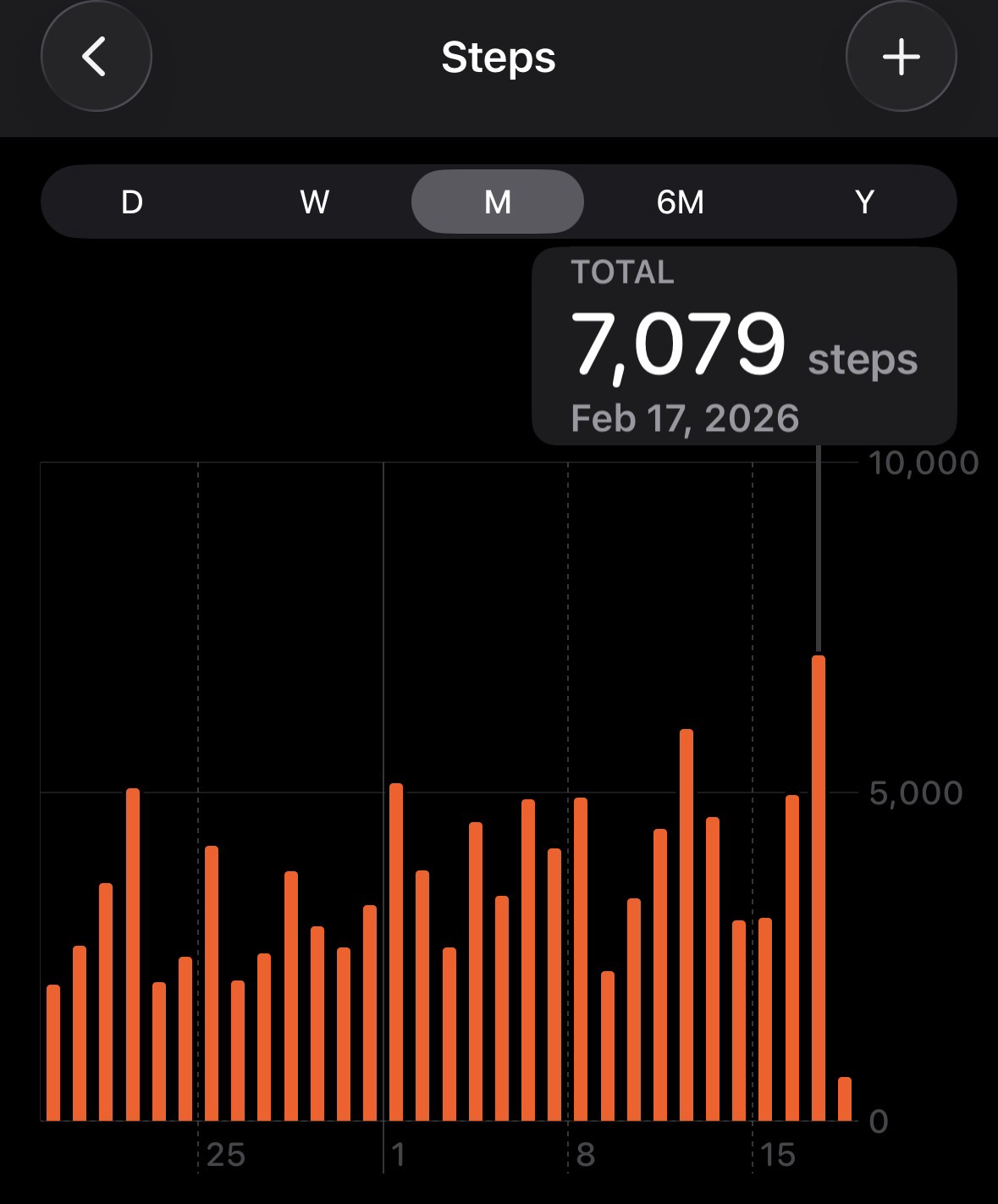Switch to the W week view
This screenshot has height=1204, width=998.
tap(314, 202)
